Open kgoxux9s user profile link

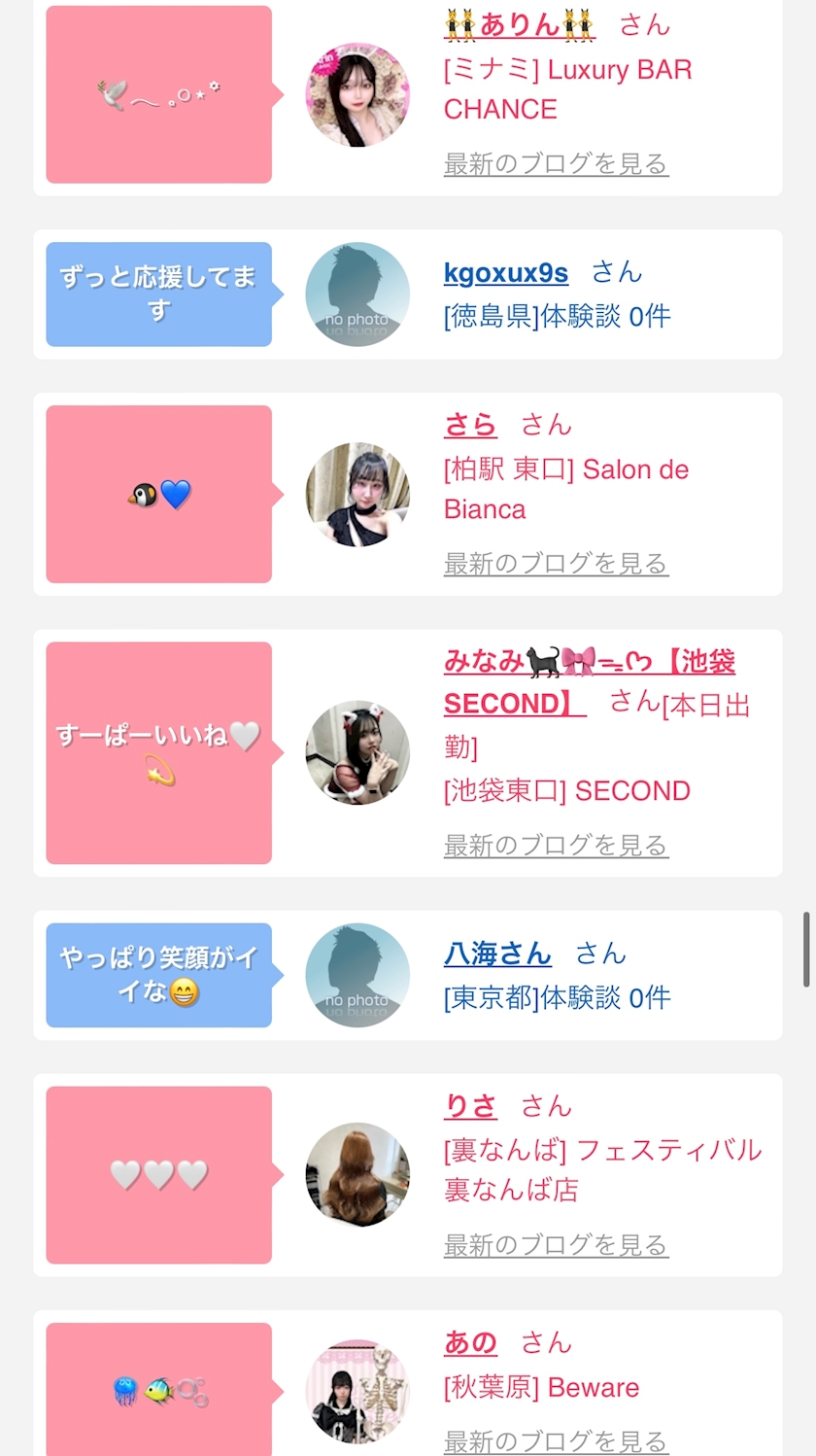pyautogui.click(x=506, y=273)
